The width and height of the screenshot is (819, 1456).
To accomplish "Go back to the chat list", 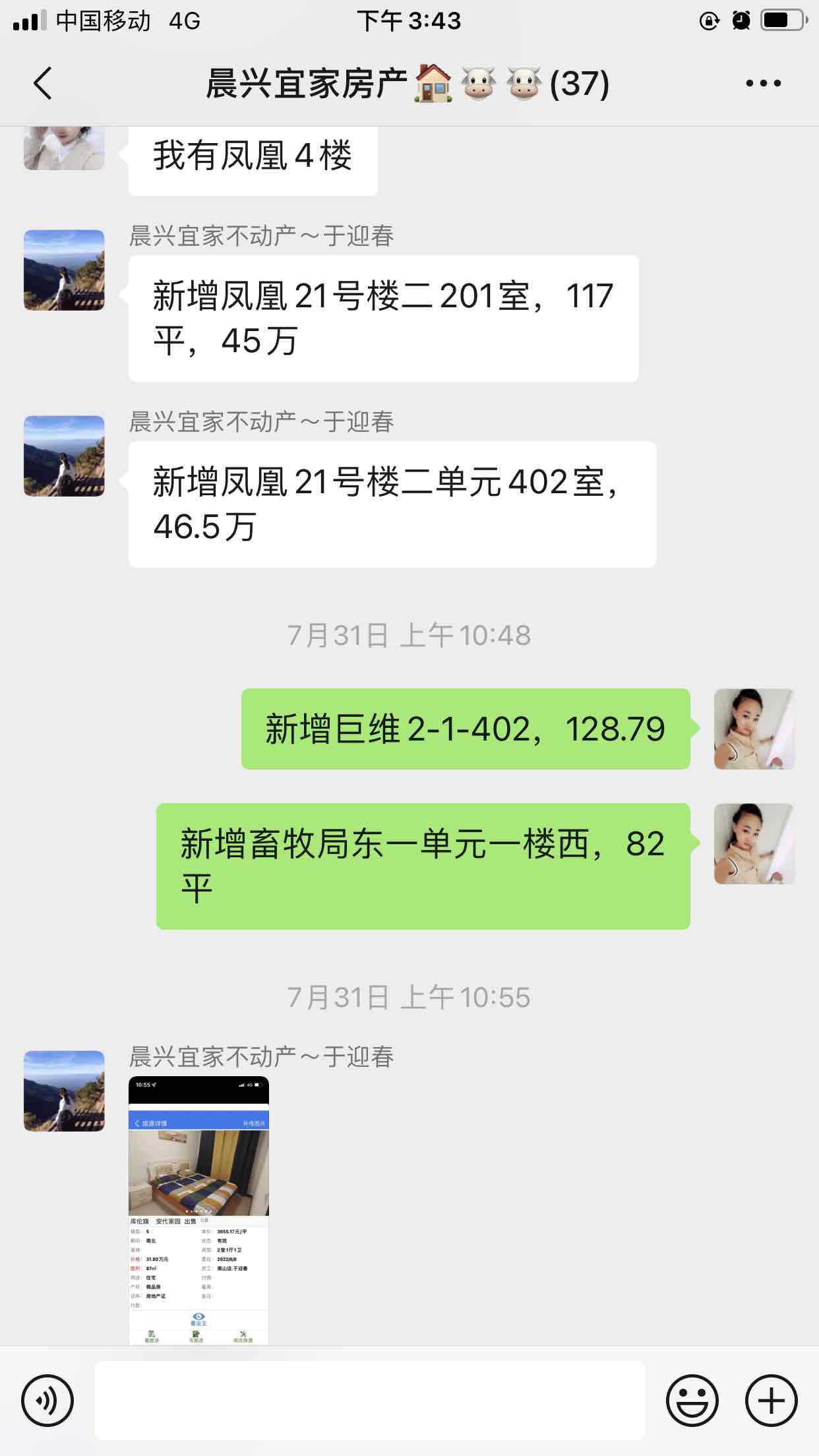I will (44, 84).
